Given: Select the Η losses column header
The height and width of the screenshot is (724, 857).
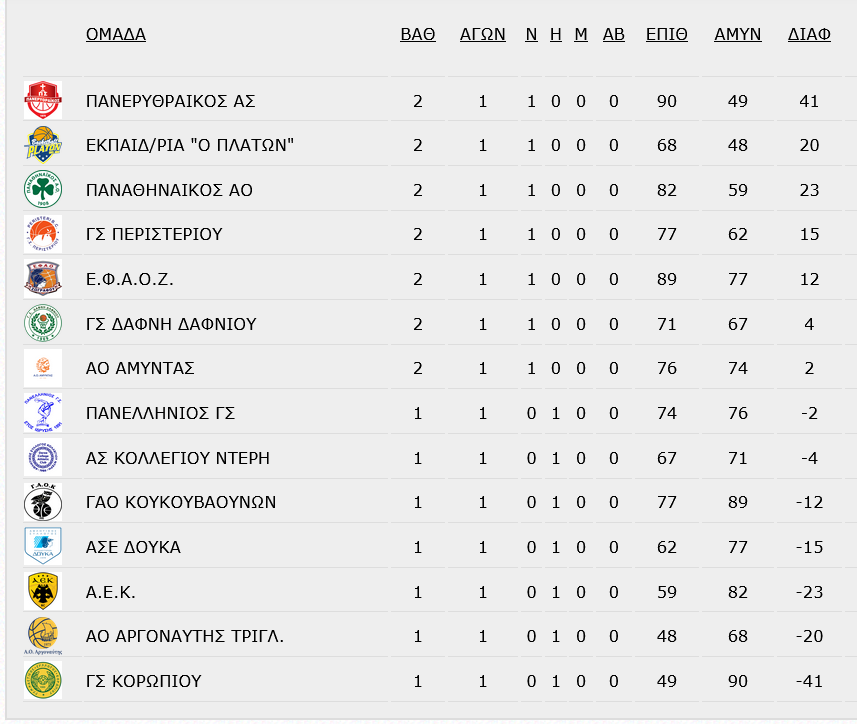Looking at the screenshot, I should (556, 34).
